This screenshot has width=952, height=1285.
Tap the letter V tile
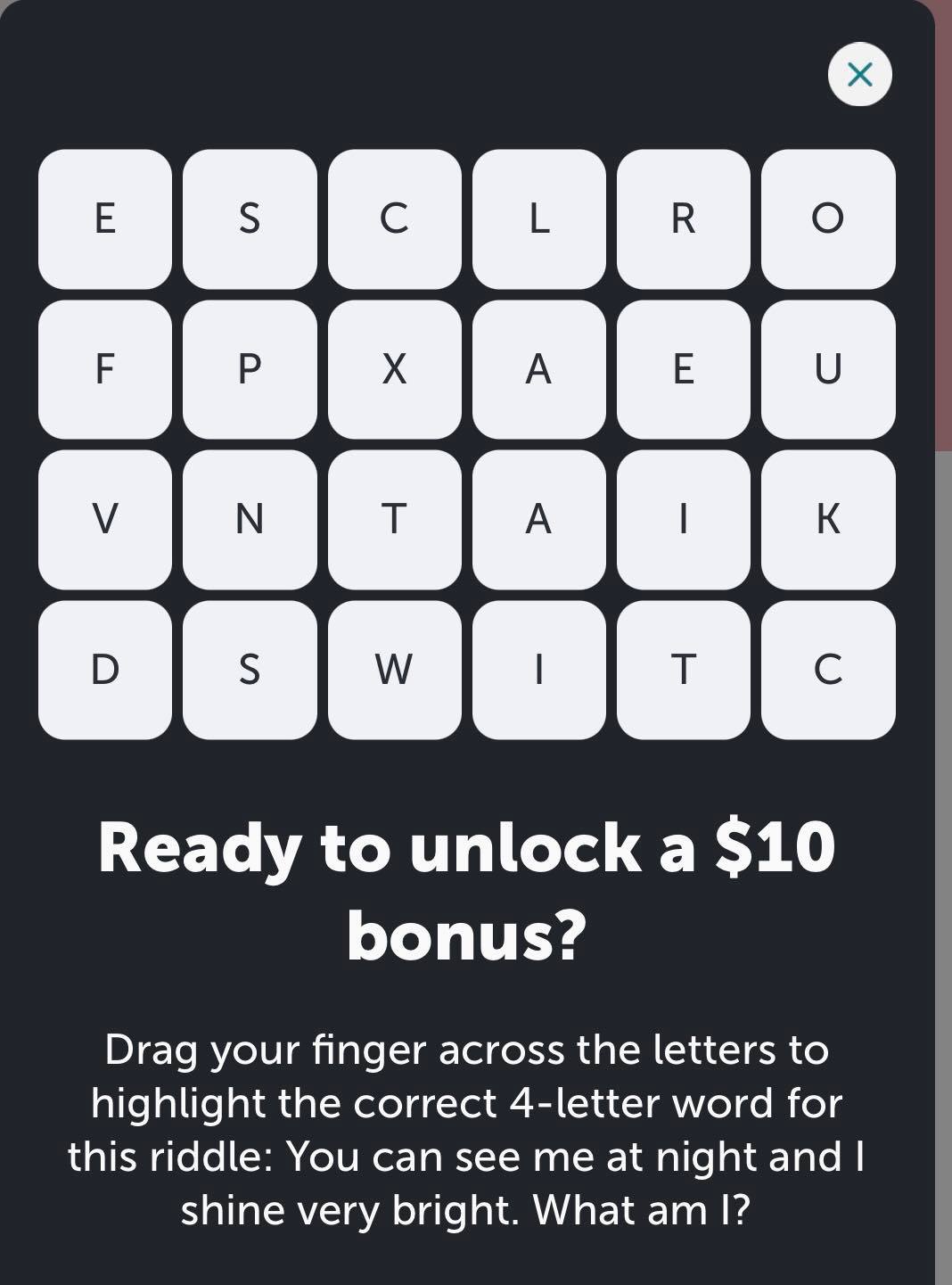(x=105, y=519)
